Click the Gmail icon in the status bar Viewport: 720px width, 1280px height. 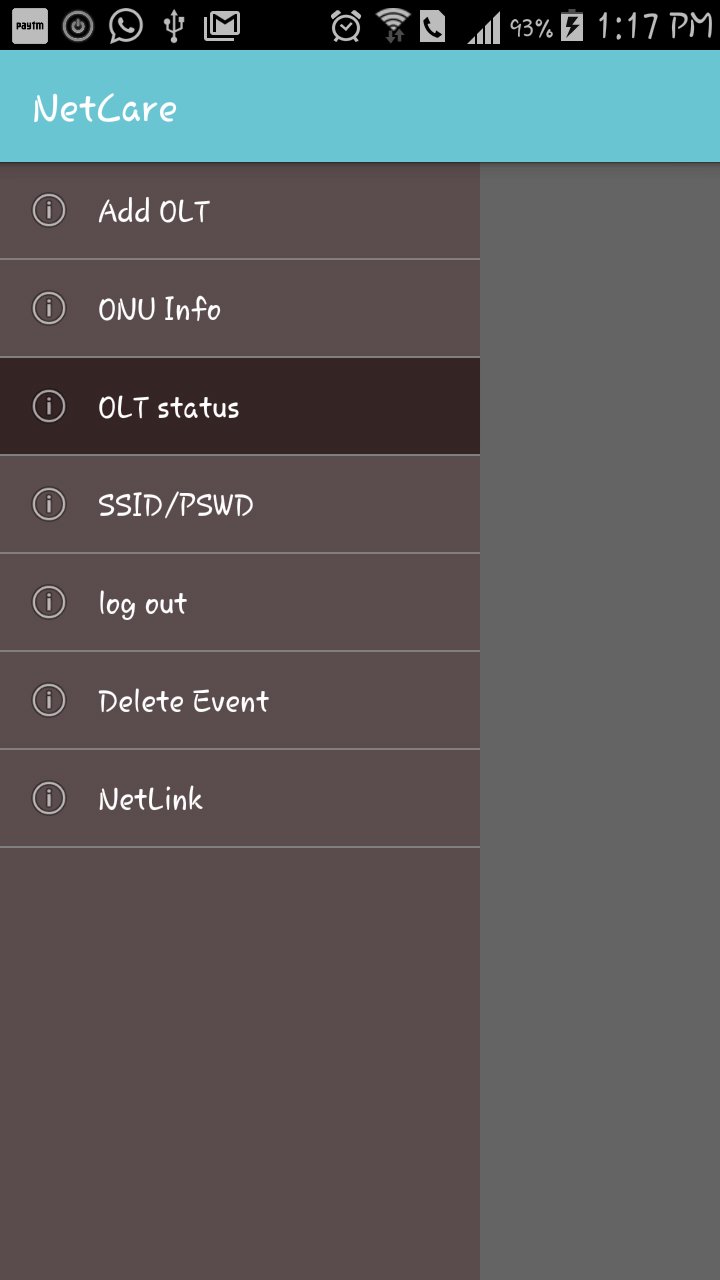[x=220, y=27]
